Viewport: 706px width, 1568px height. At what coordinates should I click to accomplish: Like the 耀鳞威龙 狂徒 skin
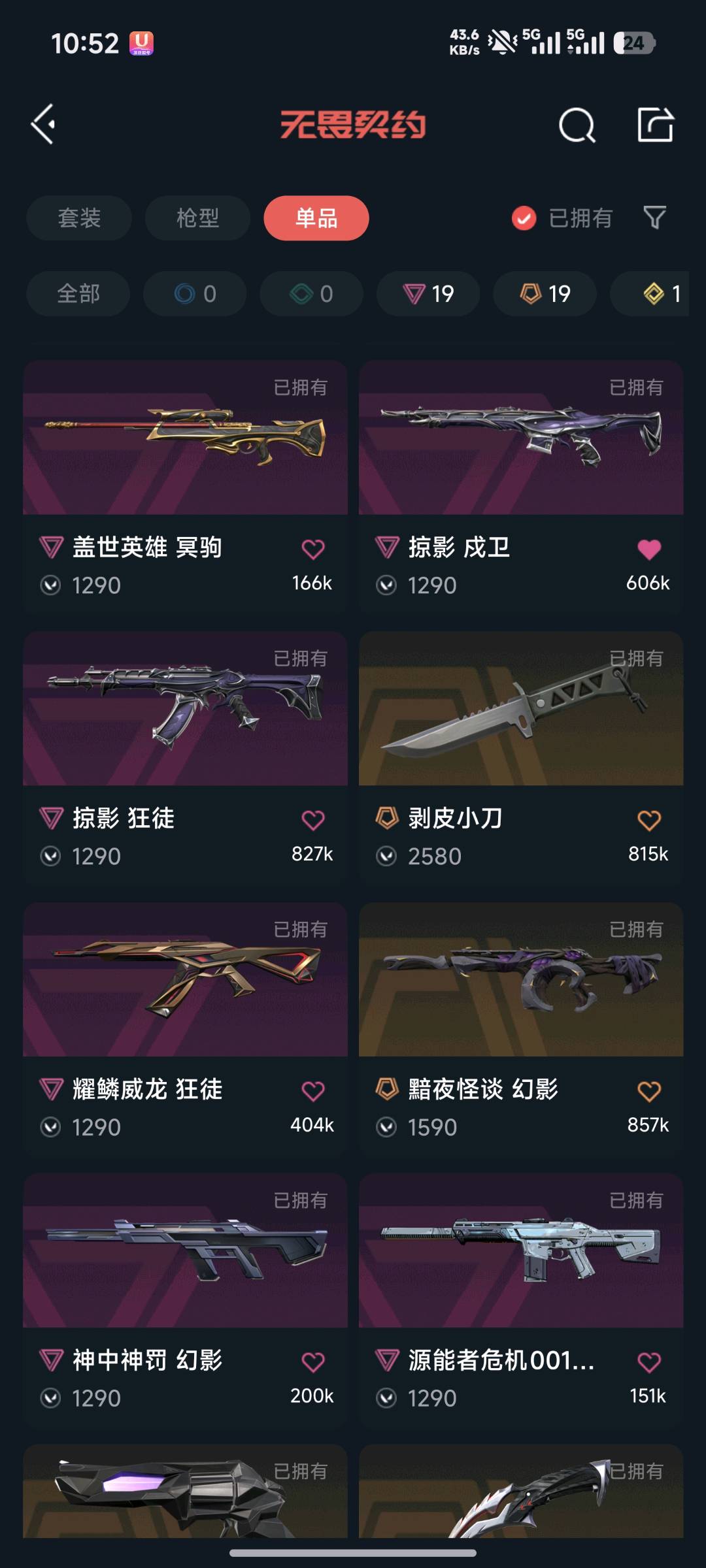313,1091
